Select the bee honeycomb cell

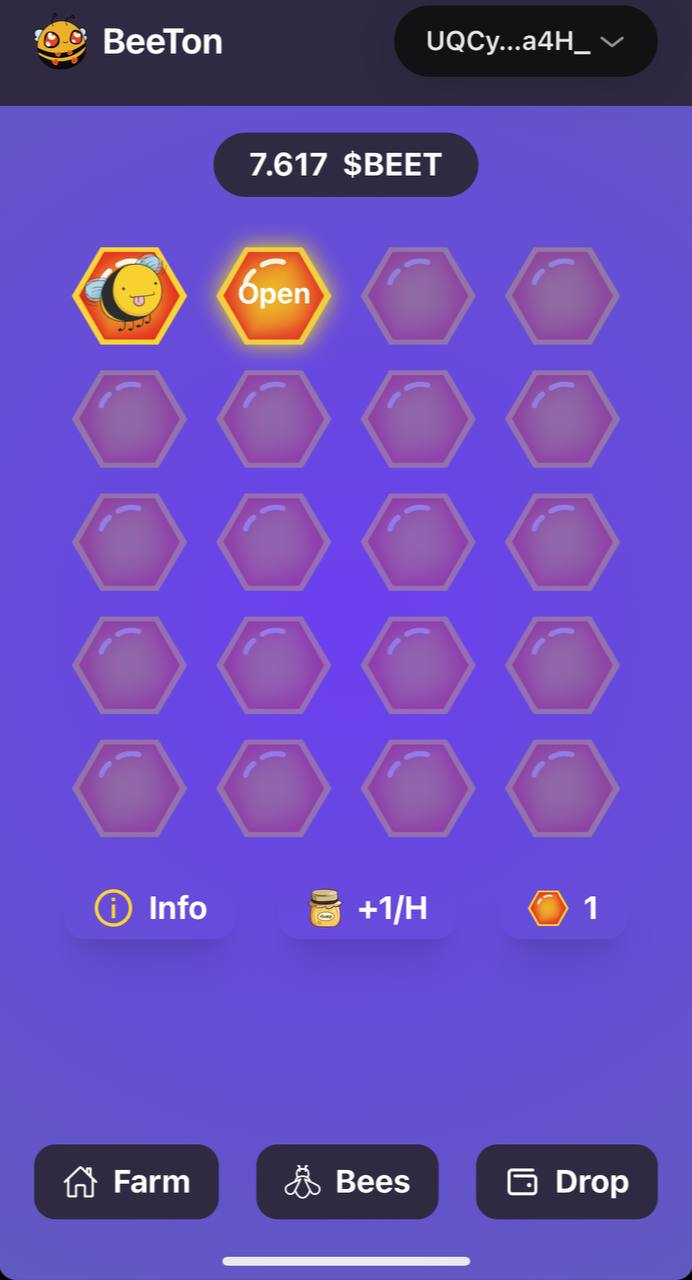tap(129, 295)
